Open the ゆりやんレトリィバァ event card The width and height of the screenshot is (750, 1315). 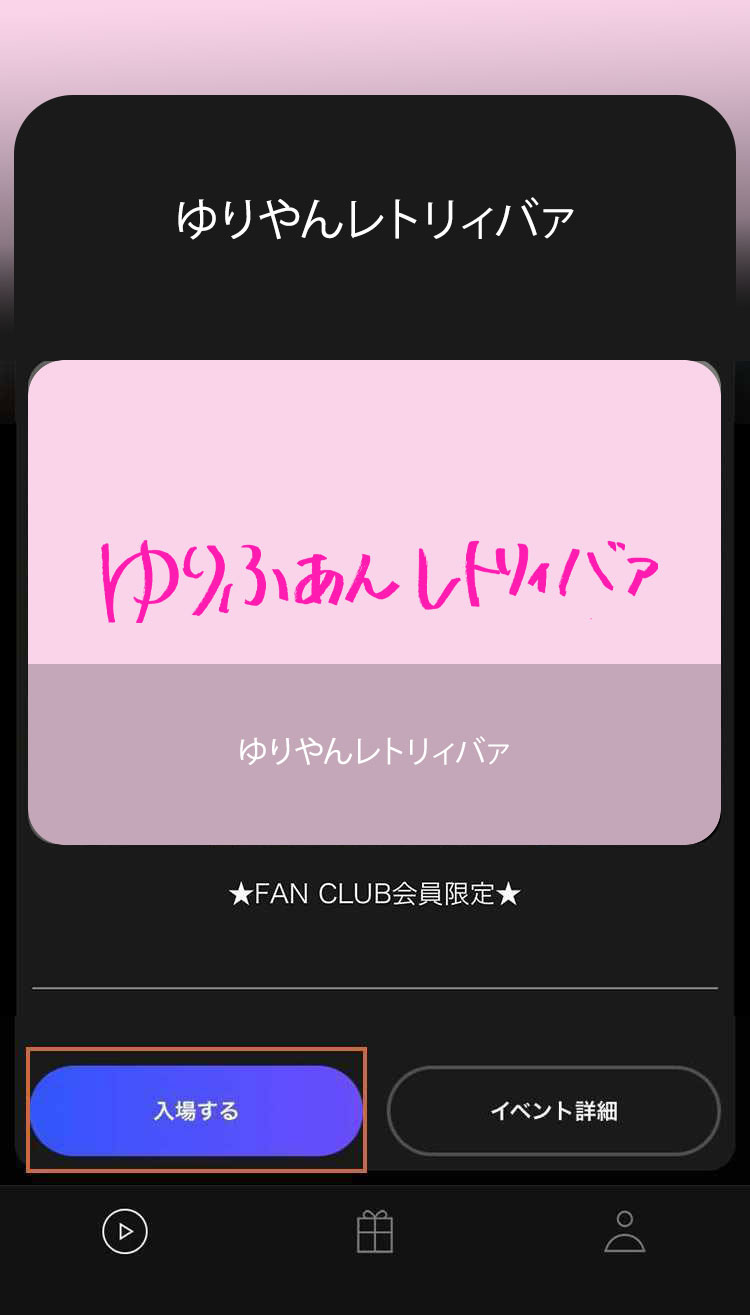(x=374, y=602)
